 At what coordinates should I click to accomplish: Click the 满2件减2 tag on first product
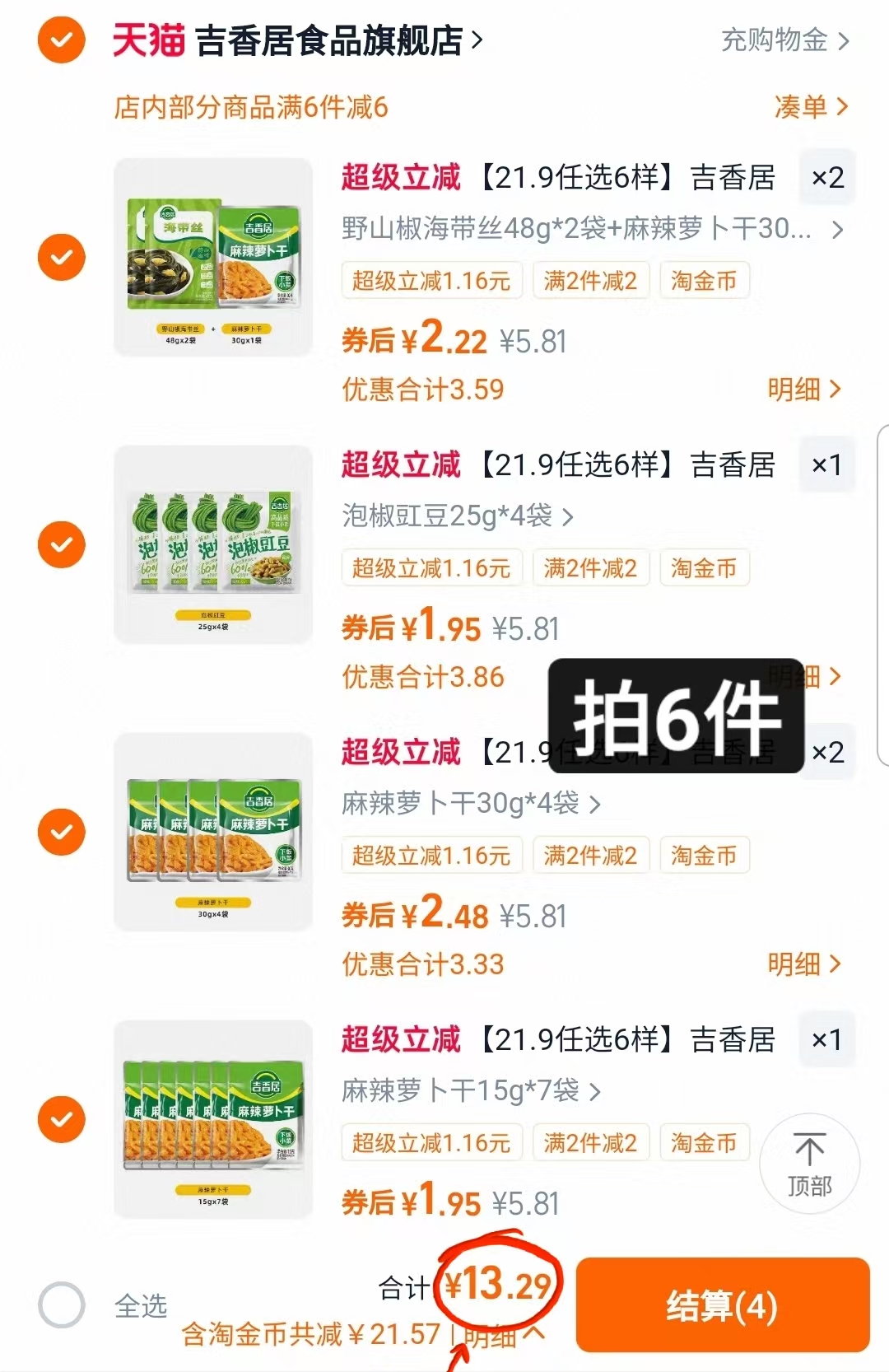[591, 280]
